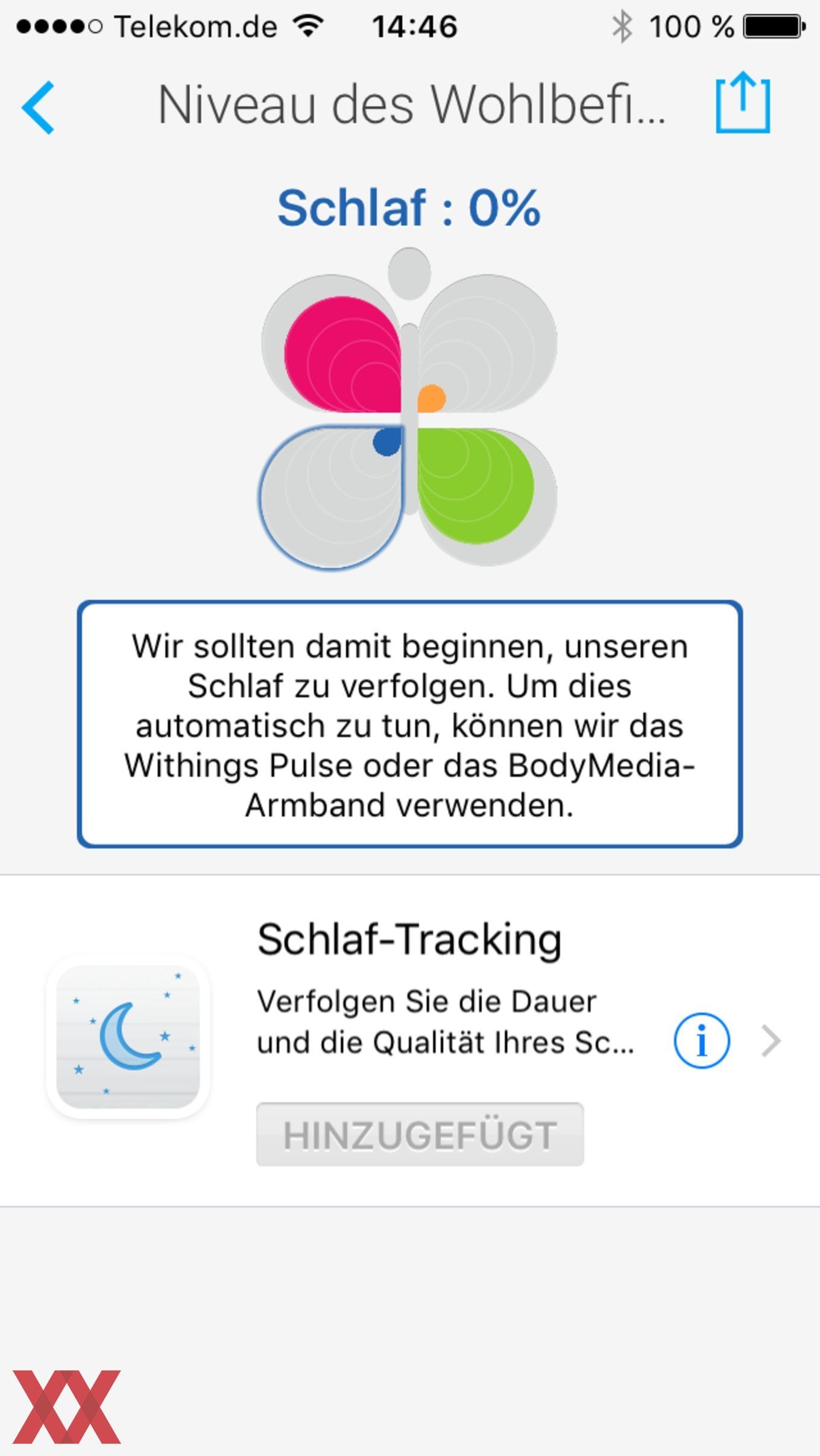Screen dimensions: 820x1456
Task: Open info for Schlaf-Tracking
Action: click(x=701, y=1040)
